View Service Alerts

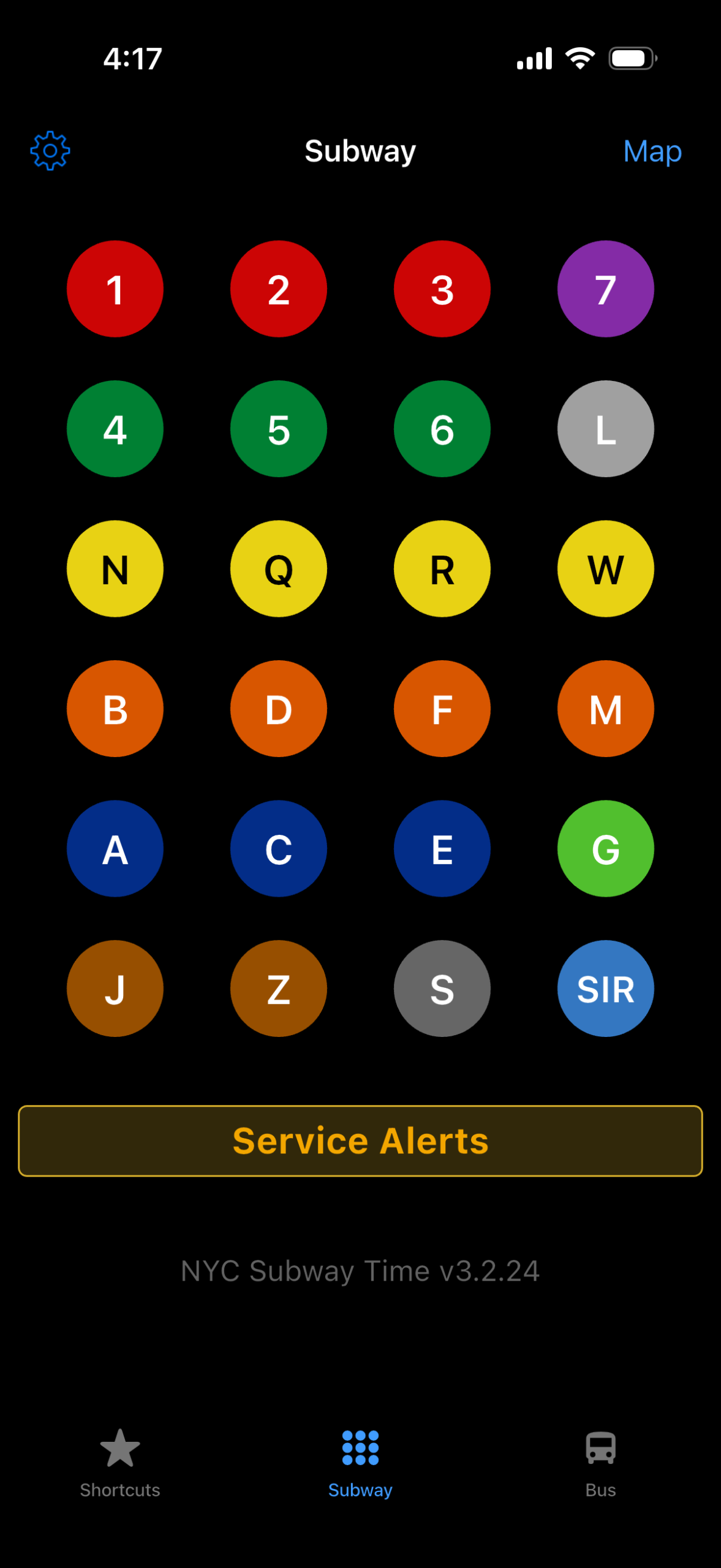click(x=360, y=1140)
